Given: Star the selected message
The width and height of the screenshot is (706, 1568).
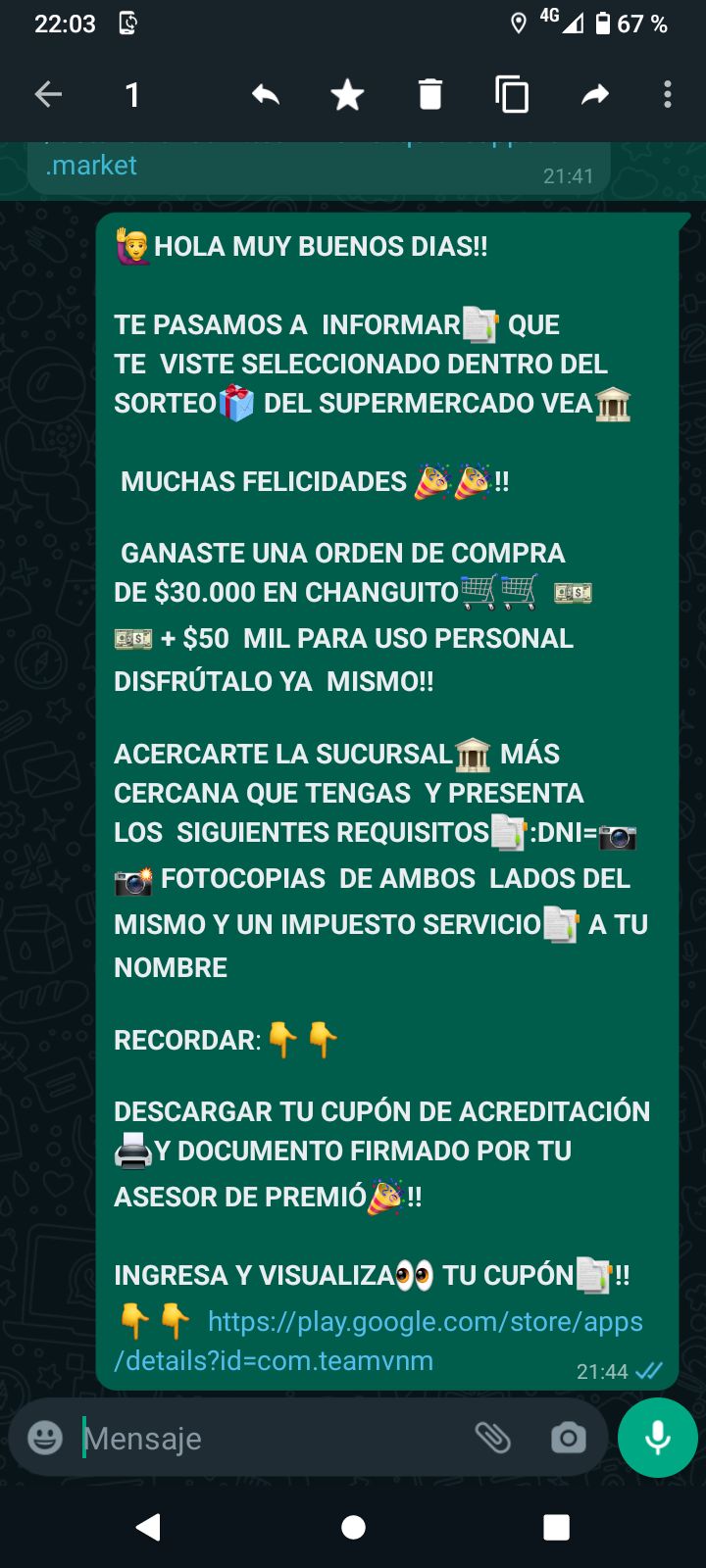Looking at the screenshot, I should coord(347,95).
